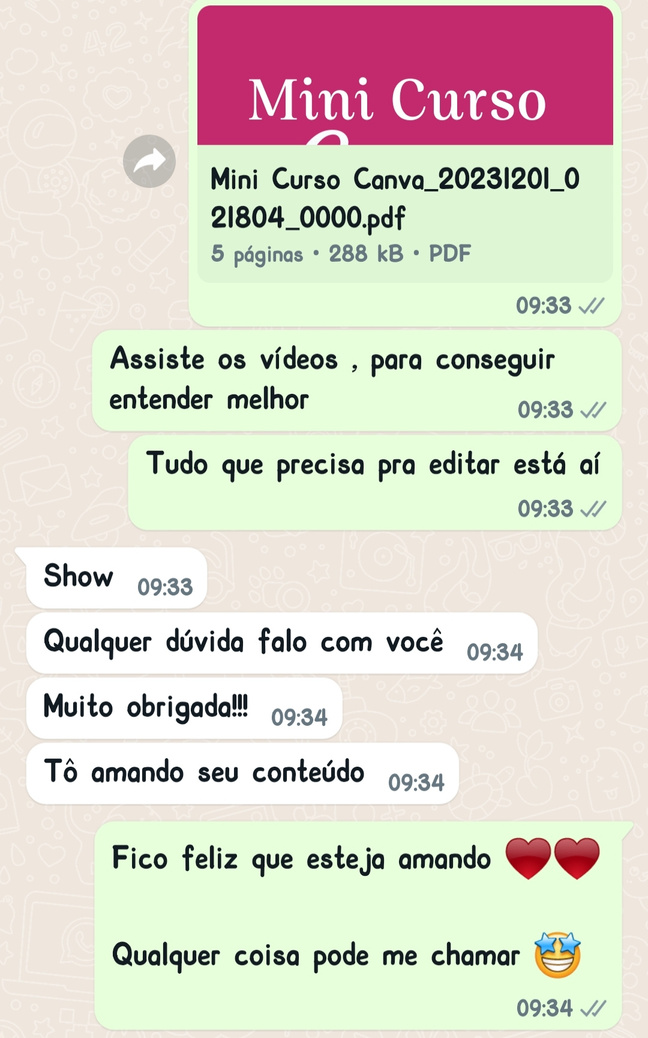The width and height of the screenshot is (648, 1038).
Task: Open the Mini Curso Canva PDF document
Action: tap(405, 144)
